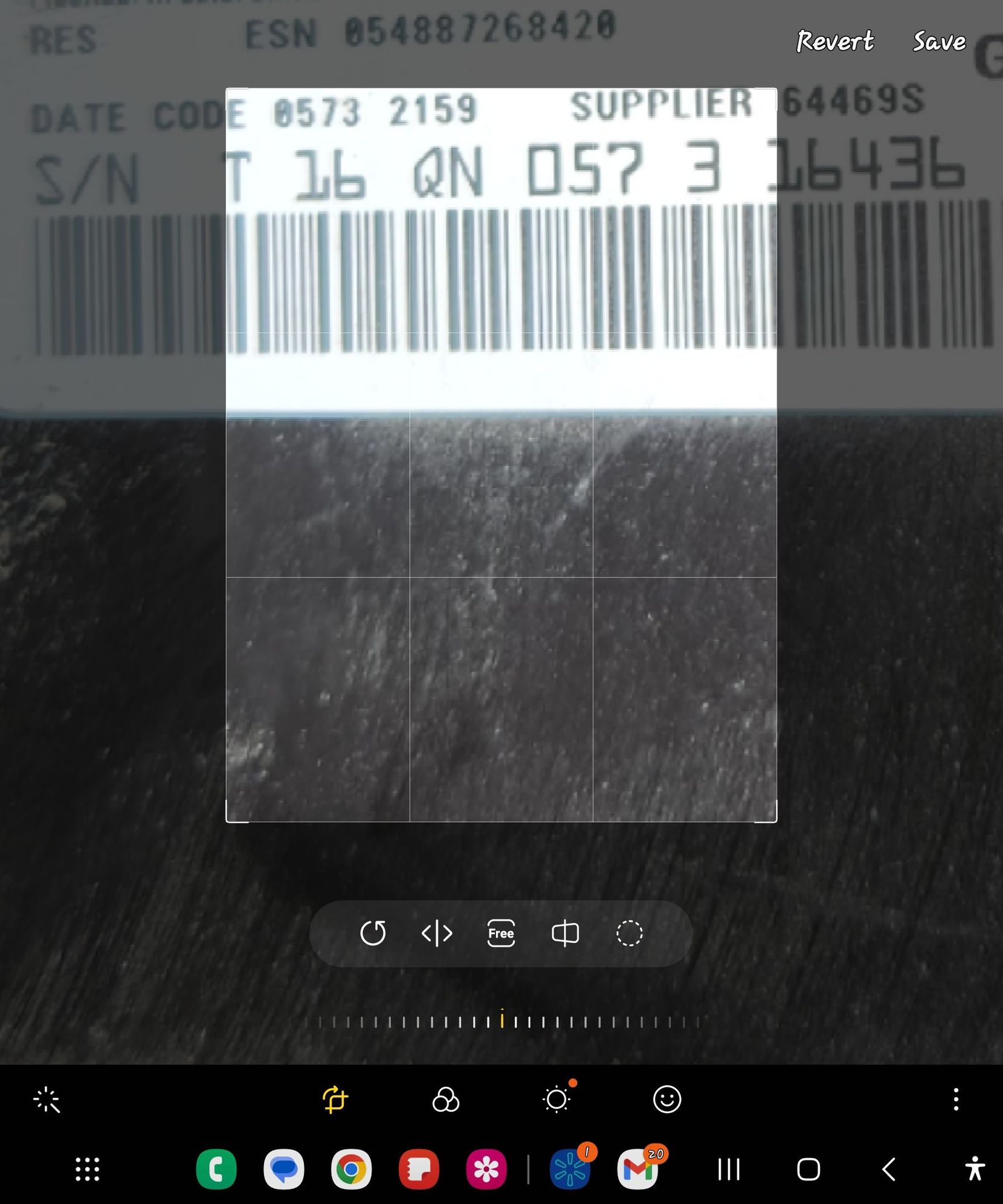Open the Free aspect ratio options

pyautogui.click(x=501, y=933)
